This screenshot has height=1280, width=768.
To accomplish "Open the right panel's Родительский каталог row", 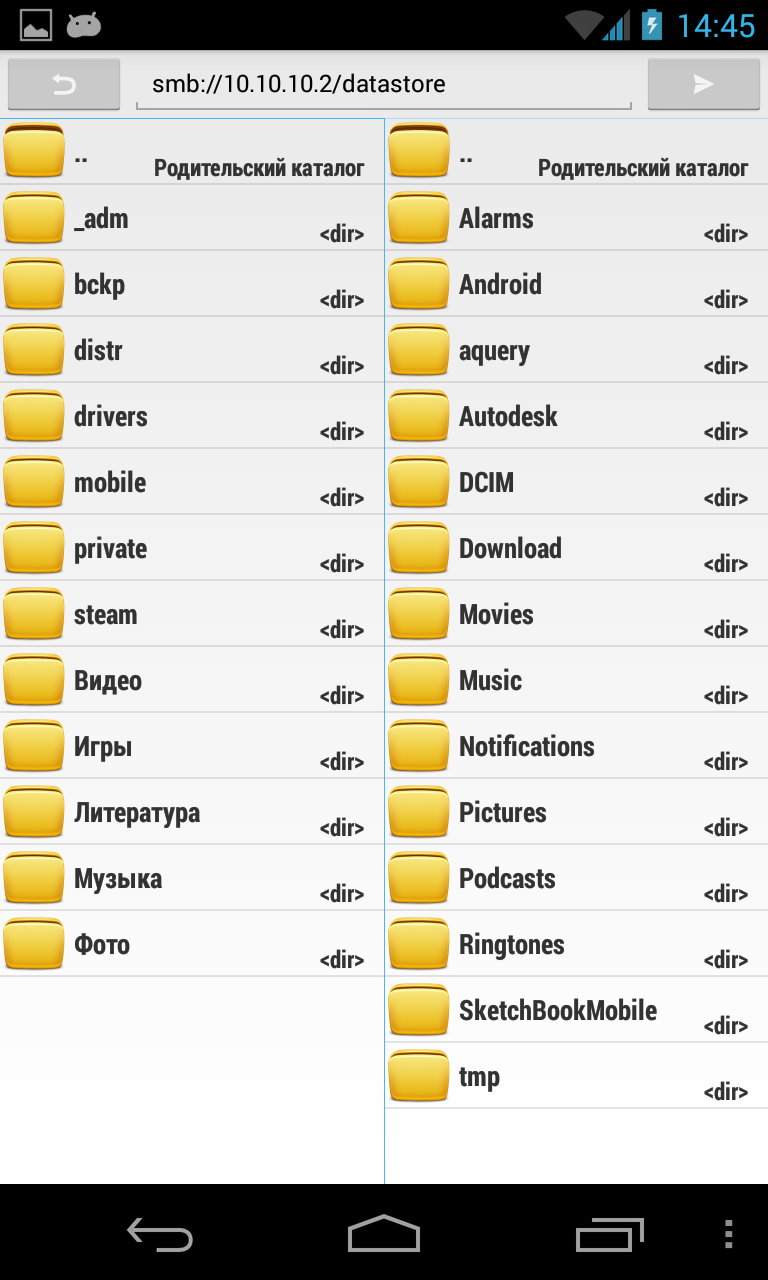I will click(577, 152).
